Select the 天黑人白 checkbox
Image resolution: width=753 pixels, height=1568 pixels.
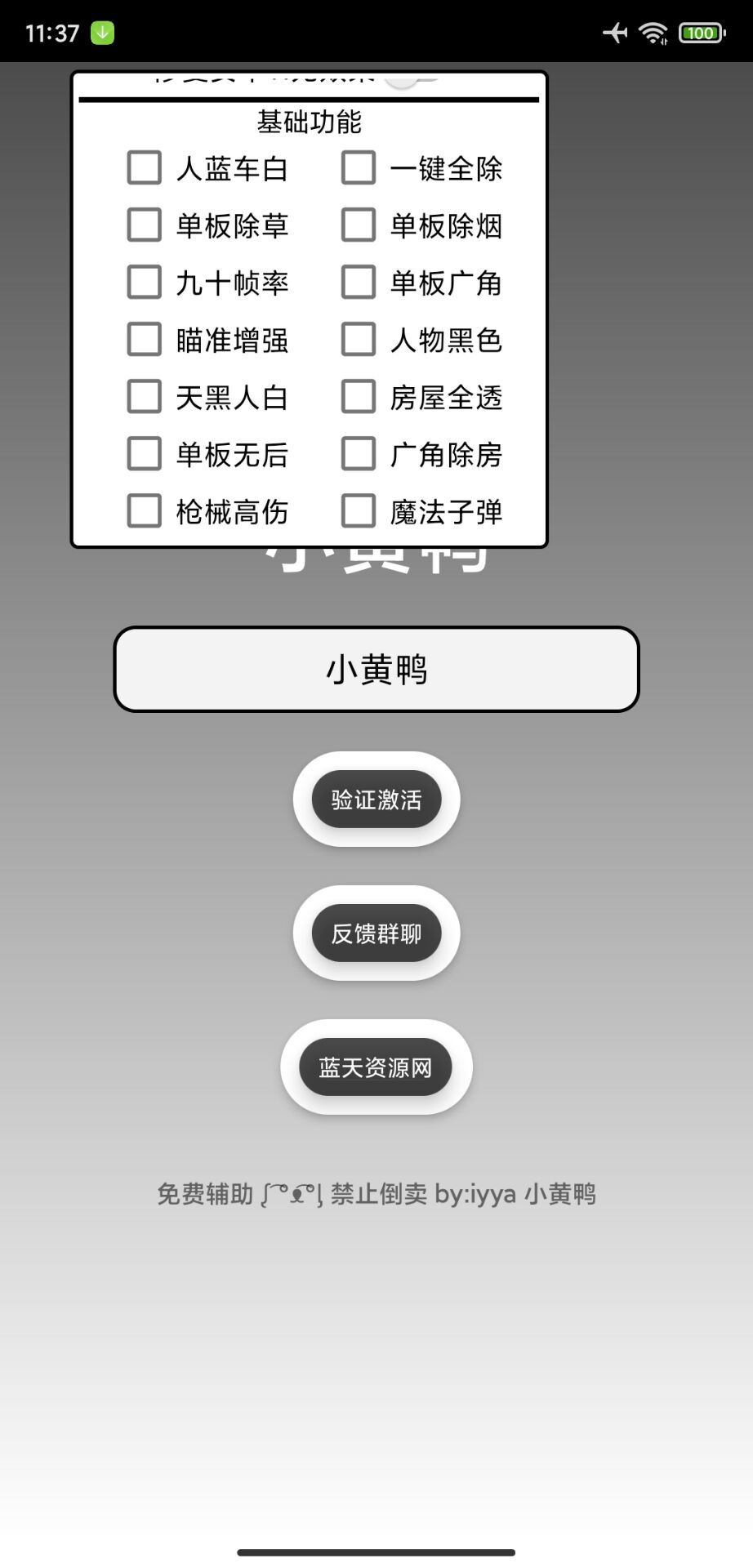145,397
